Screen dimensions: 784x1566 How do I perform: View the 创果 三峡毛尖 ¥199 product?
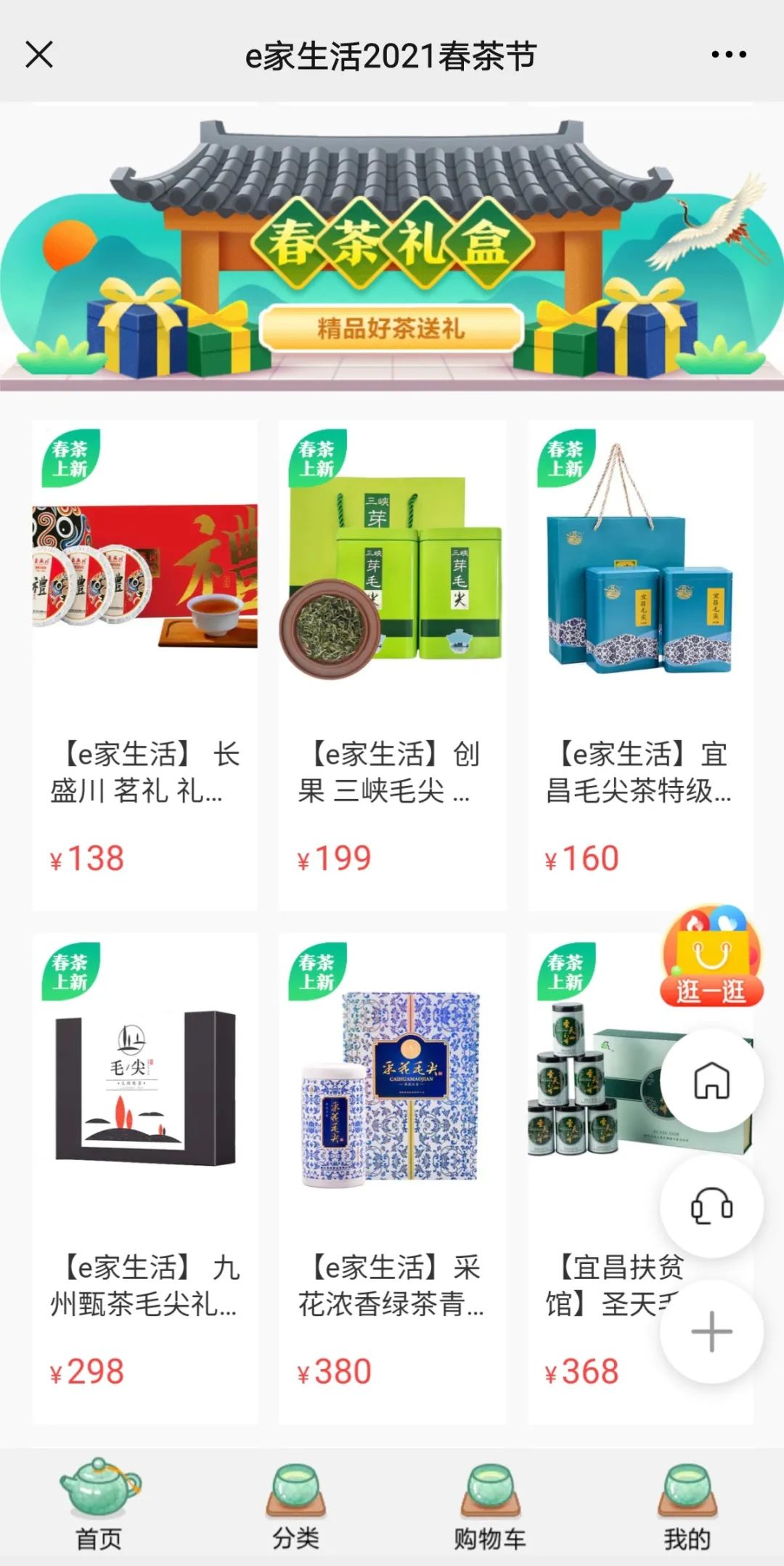tap(392, 665)
